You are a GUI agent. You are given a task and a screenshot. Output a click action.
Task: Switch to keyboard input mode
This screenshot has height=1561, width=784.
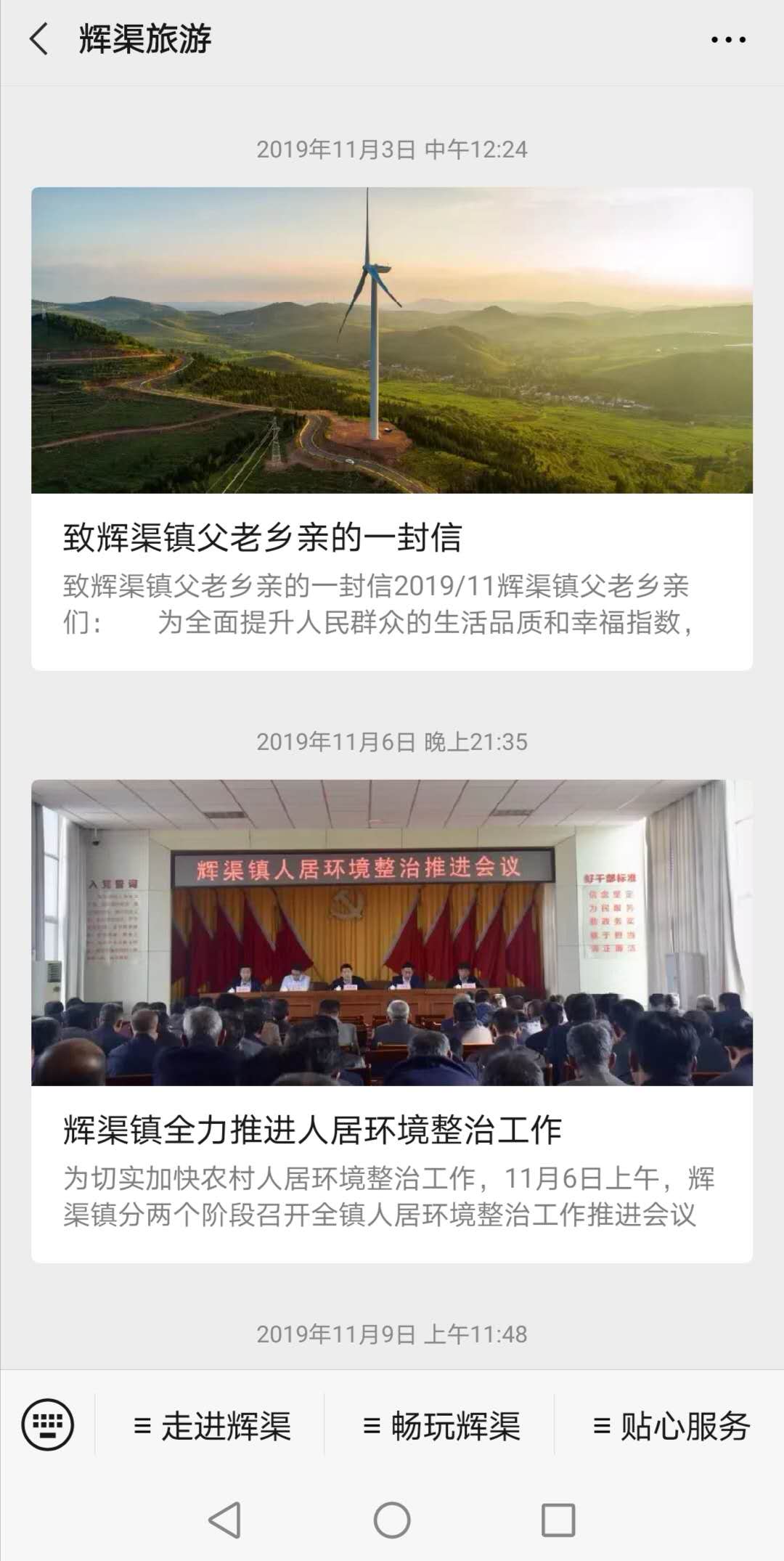(x=48, y=1425)
